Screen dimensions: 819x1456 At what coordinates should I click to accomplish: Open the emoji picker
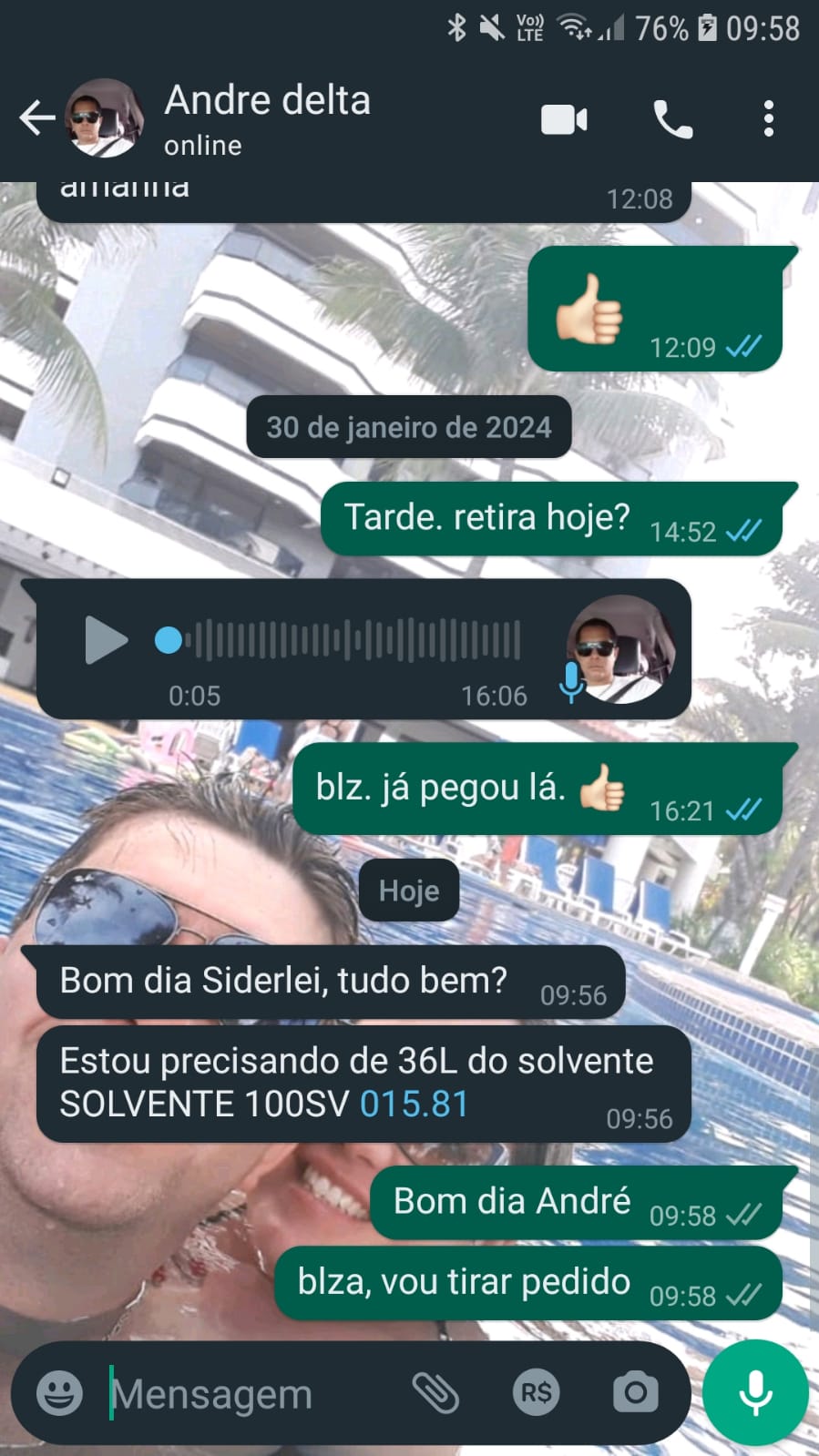coord(59,1392)
